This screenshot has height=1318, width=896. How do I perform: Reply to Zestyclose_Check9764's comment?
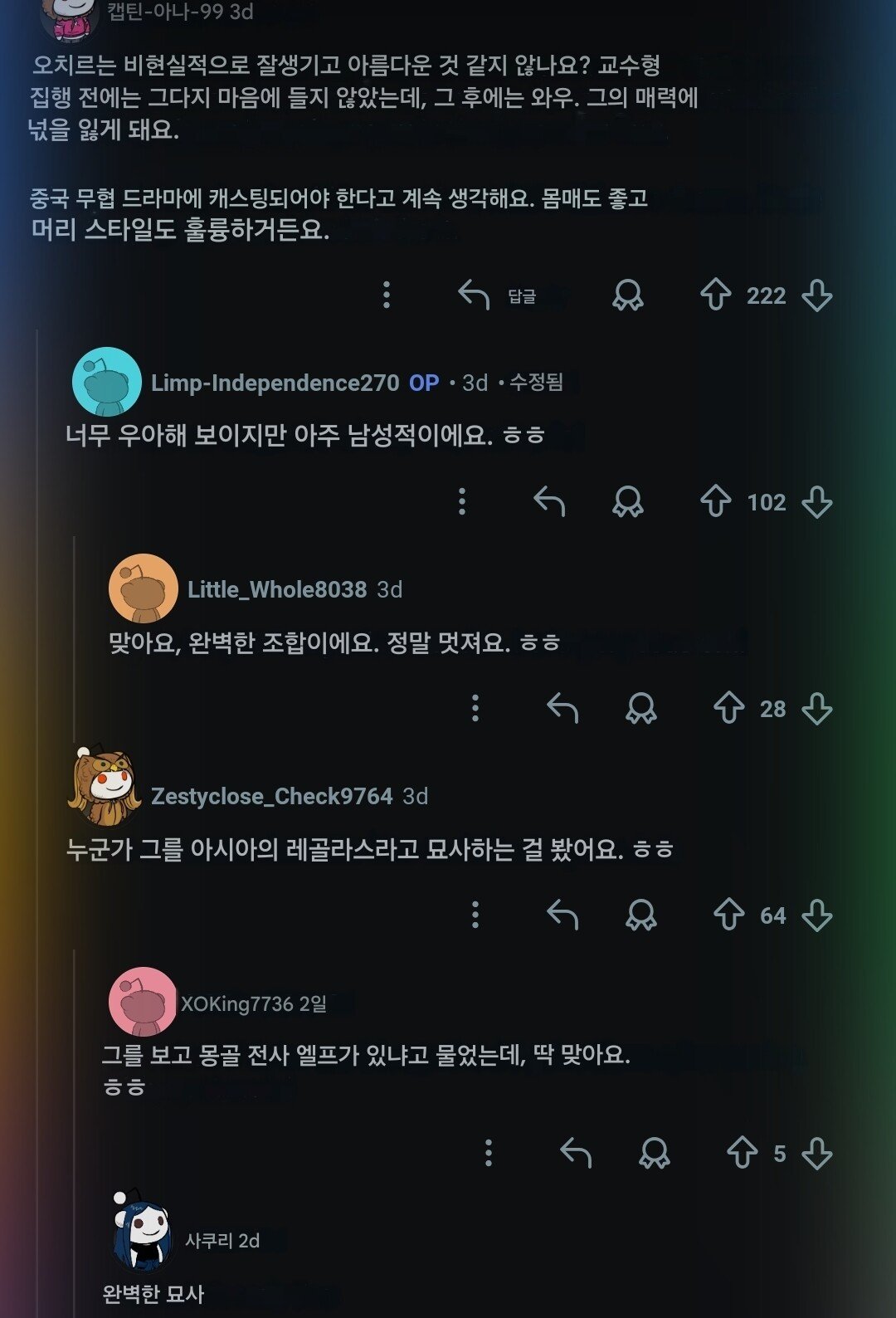[x=562, y=915]
